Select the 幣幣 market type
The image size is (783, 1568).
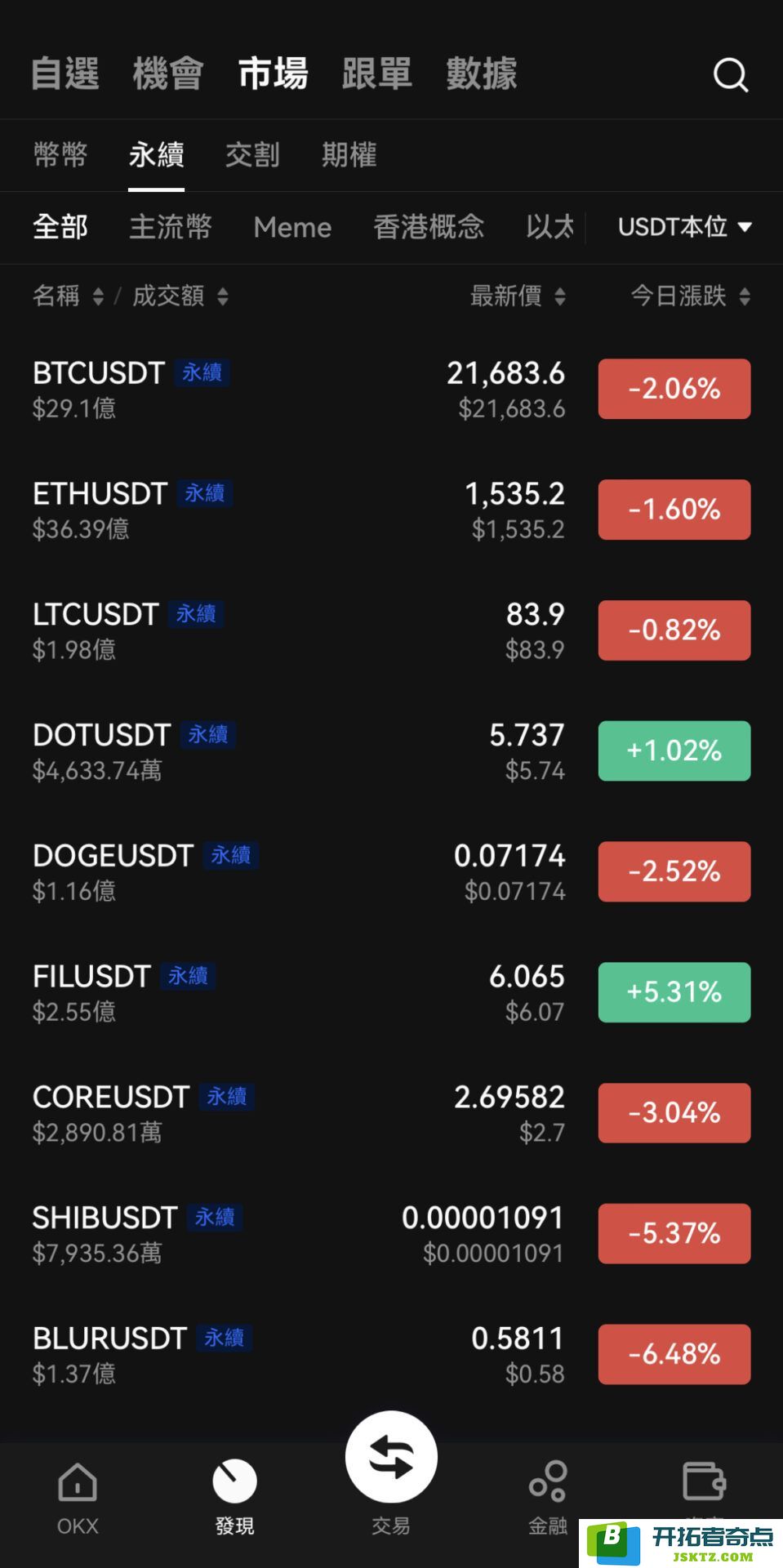[60, 154]
